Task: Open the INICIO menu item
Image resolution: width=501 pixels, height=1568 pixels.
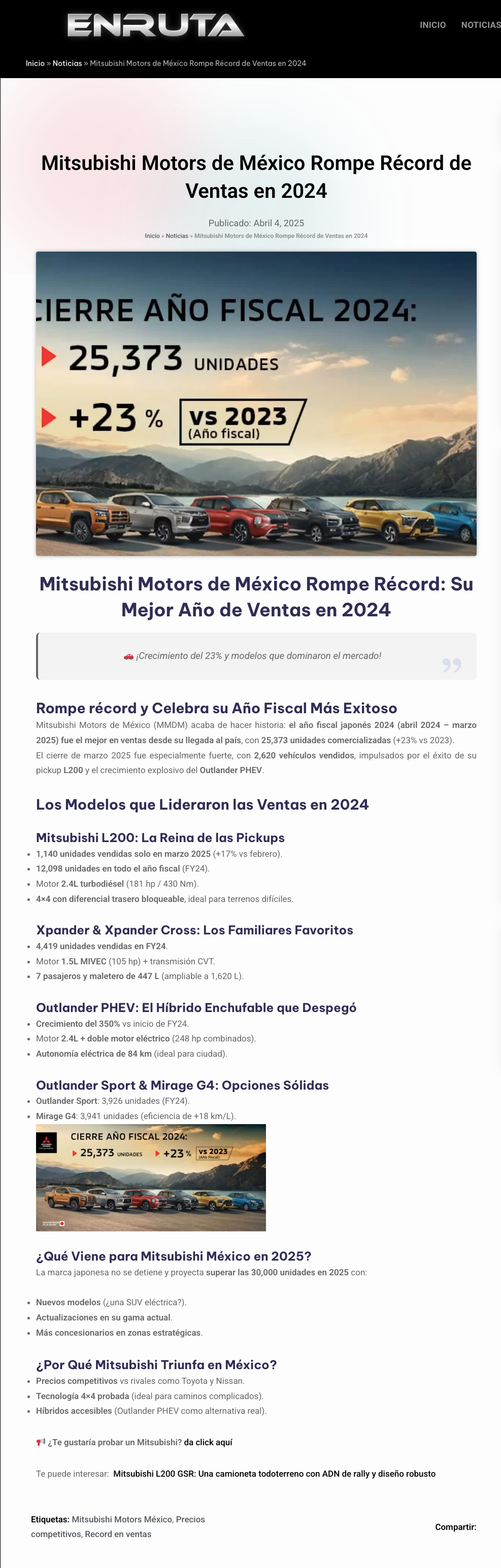Action: (x=432, y=25)
